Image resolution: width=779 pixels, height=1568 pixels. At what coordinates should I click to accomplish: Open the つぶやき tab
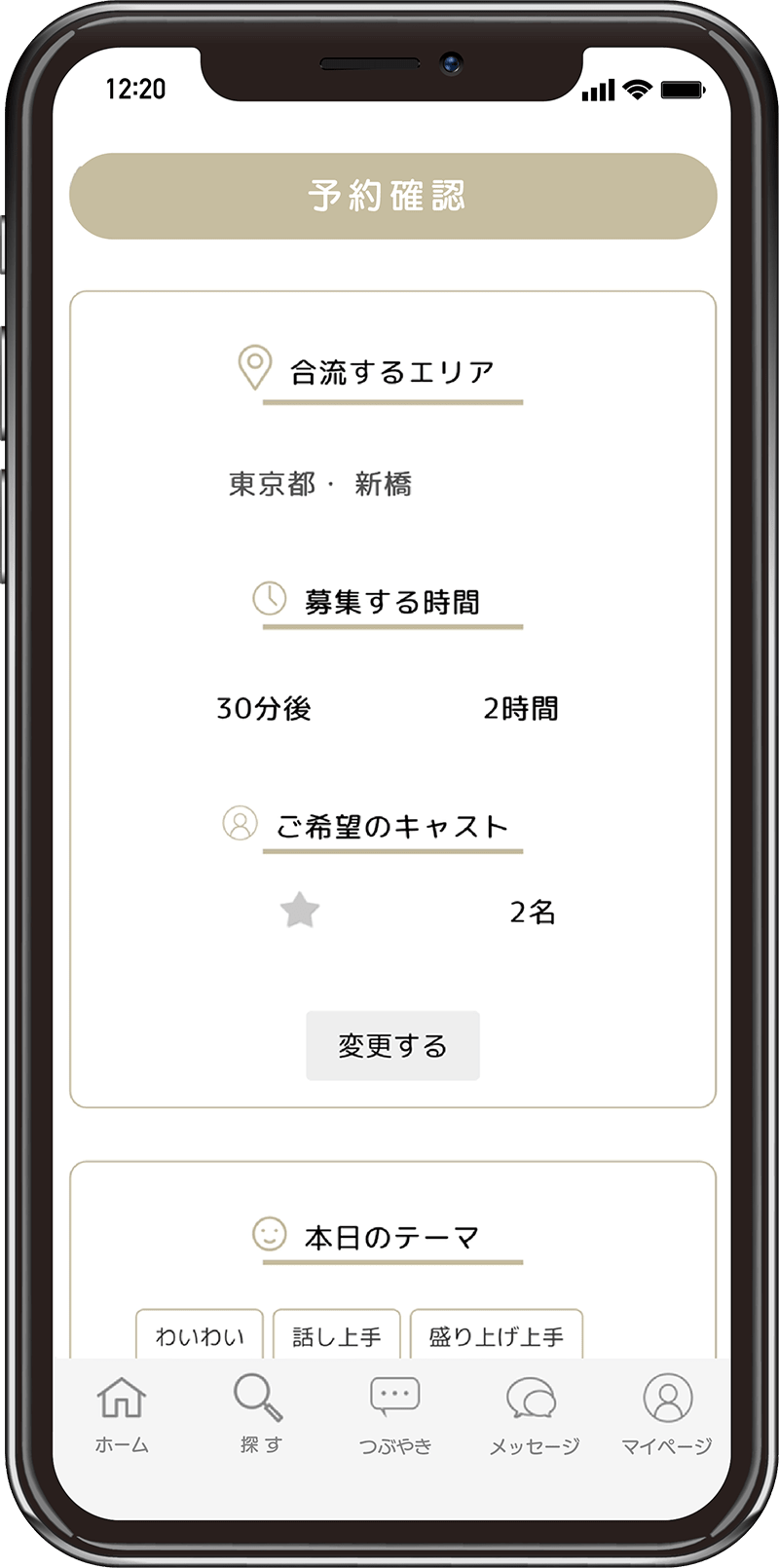pos(394,1415)
